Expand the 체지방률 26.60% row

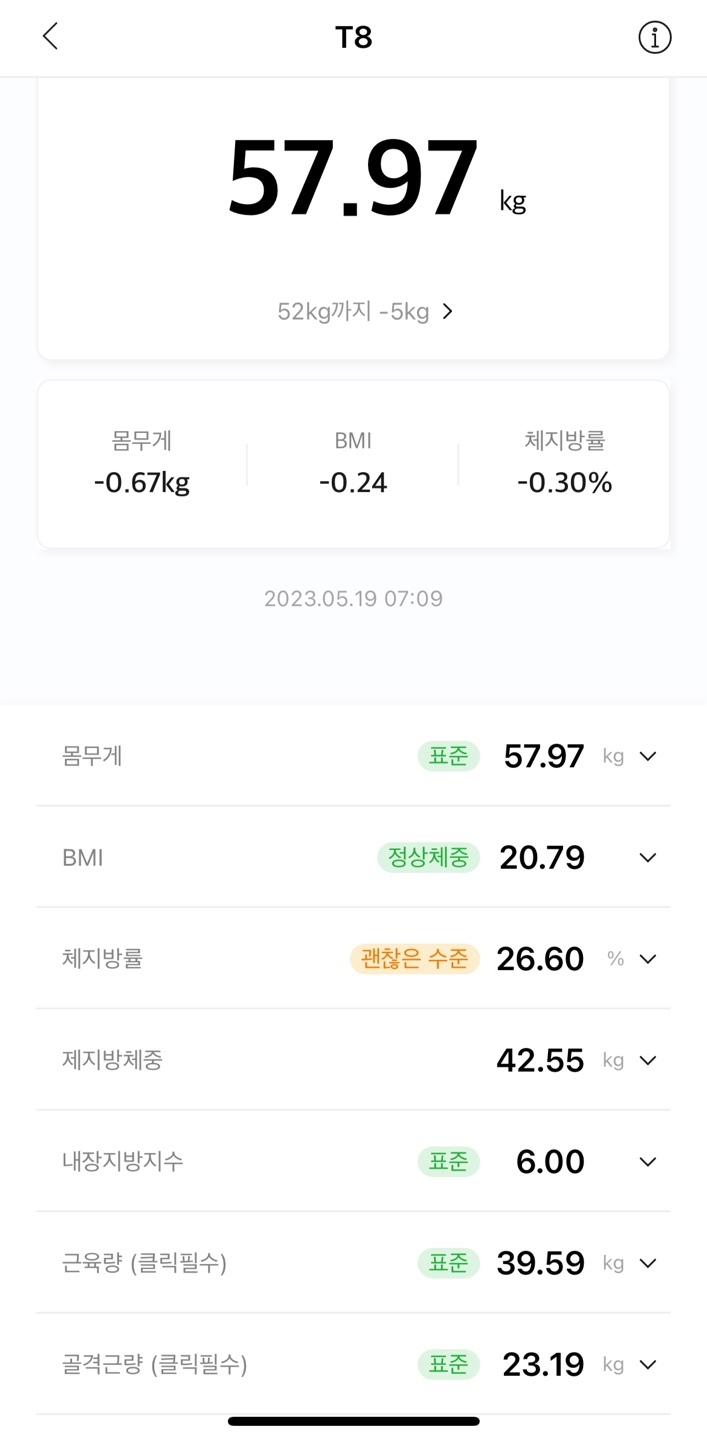353,959
